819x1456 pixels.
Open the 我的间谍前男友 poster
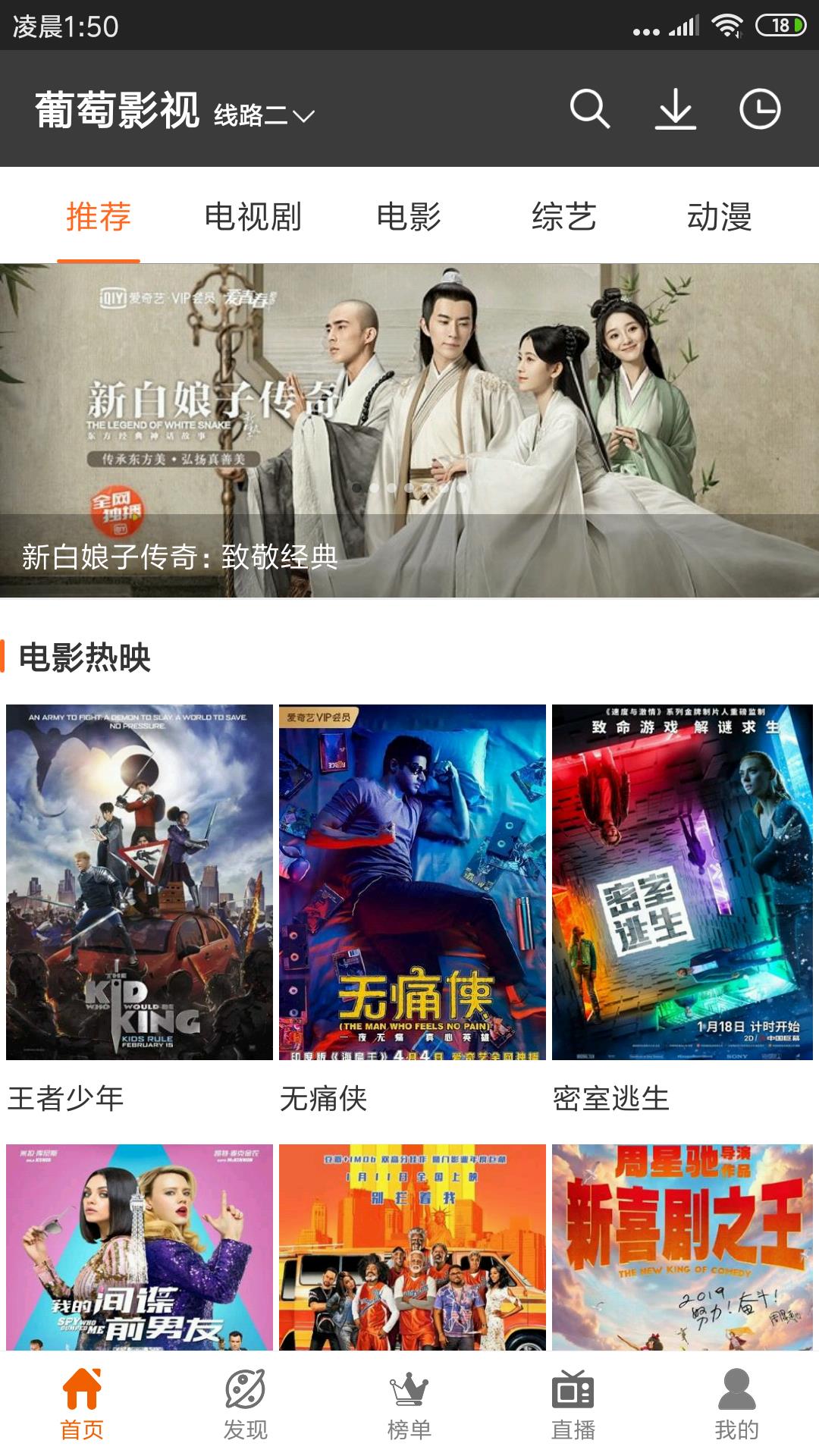coord(140,1247)
